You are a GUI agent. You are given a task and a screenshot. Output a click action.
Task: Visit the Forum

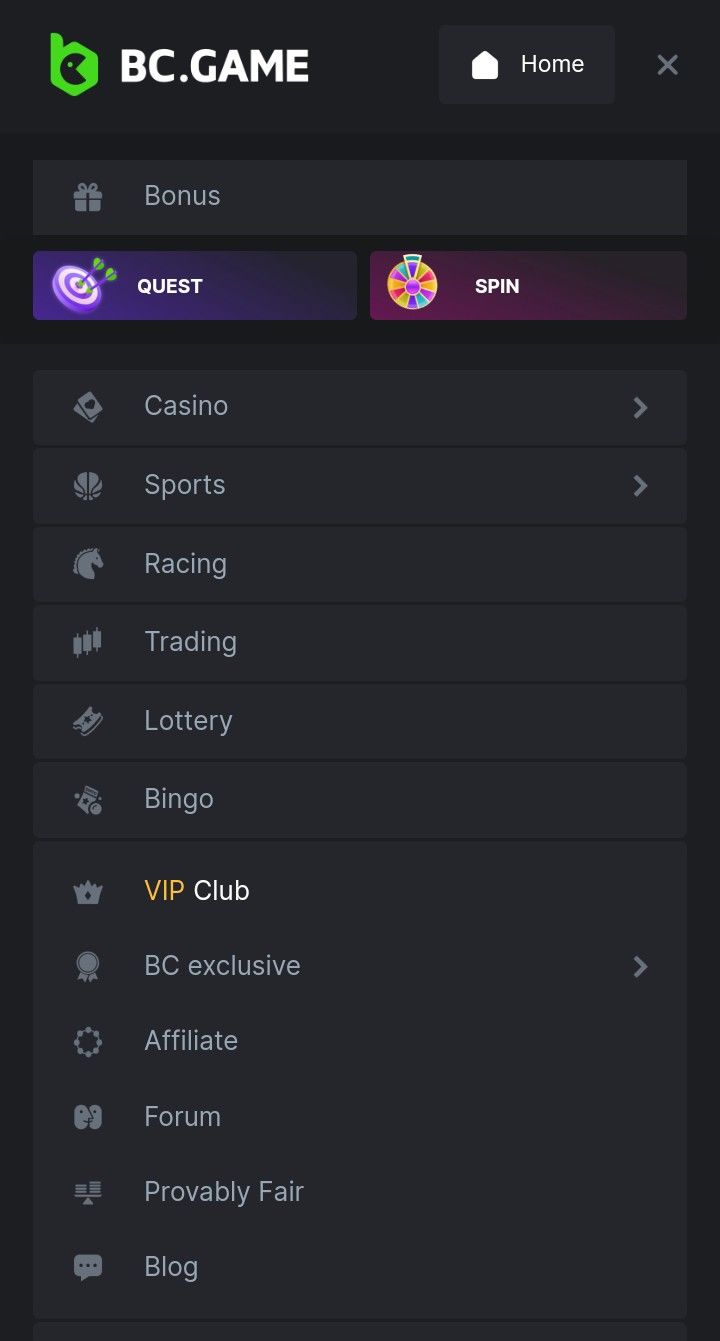[x=360, y=1117]
